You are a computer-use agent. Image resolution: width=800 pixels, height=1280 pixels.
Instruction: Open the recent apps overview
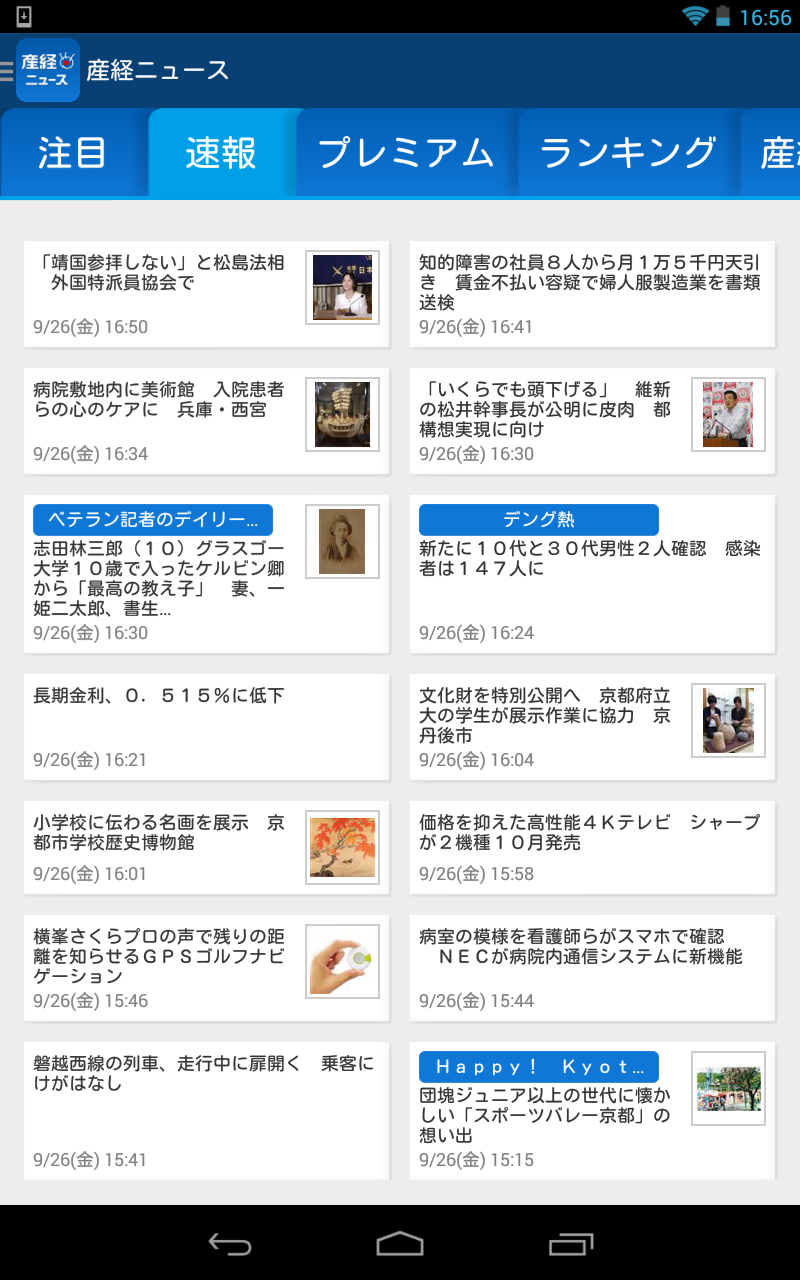click(571, 1243)
